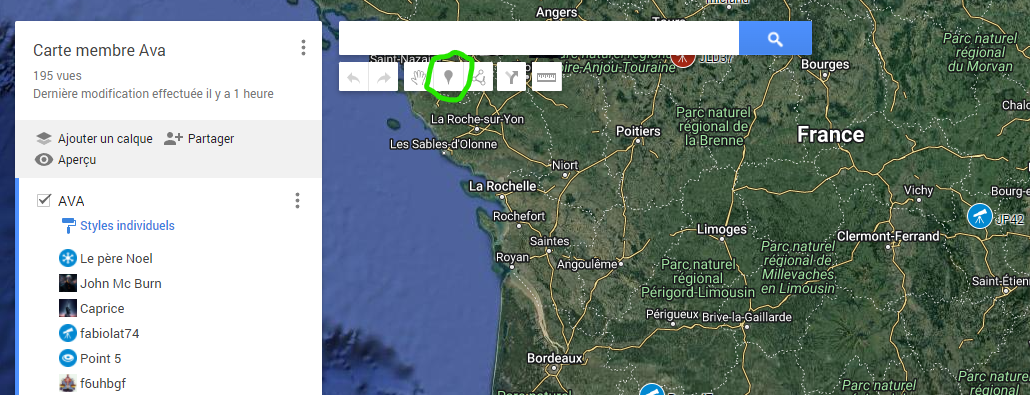Tap the JP42 telescope marker on the map
The image size is (1030, 395).
pos(979,216)
